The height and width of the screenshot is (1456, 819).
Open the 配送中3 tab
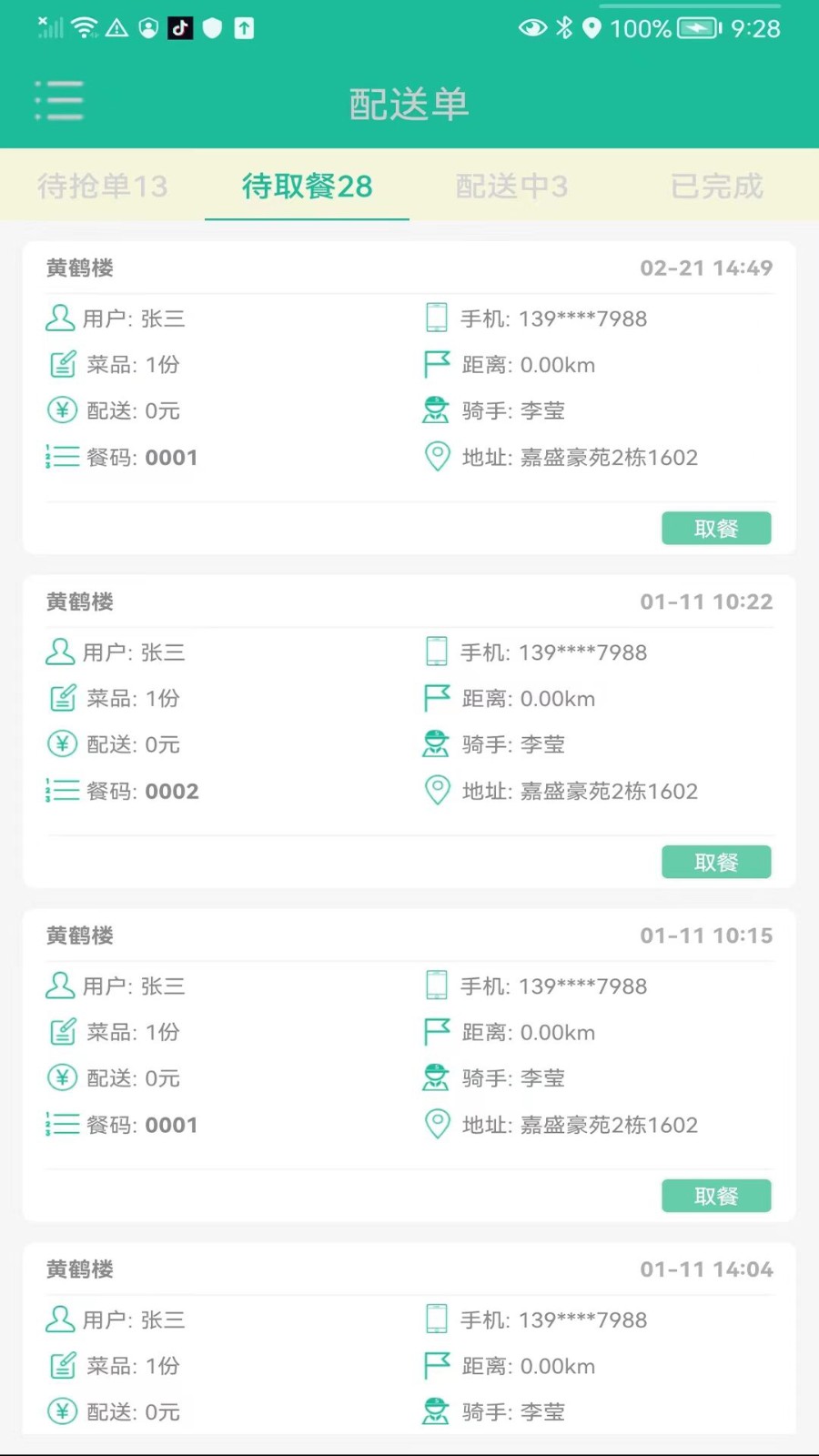pyautogui.click(x=511, y=186)
